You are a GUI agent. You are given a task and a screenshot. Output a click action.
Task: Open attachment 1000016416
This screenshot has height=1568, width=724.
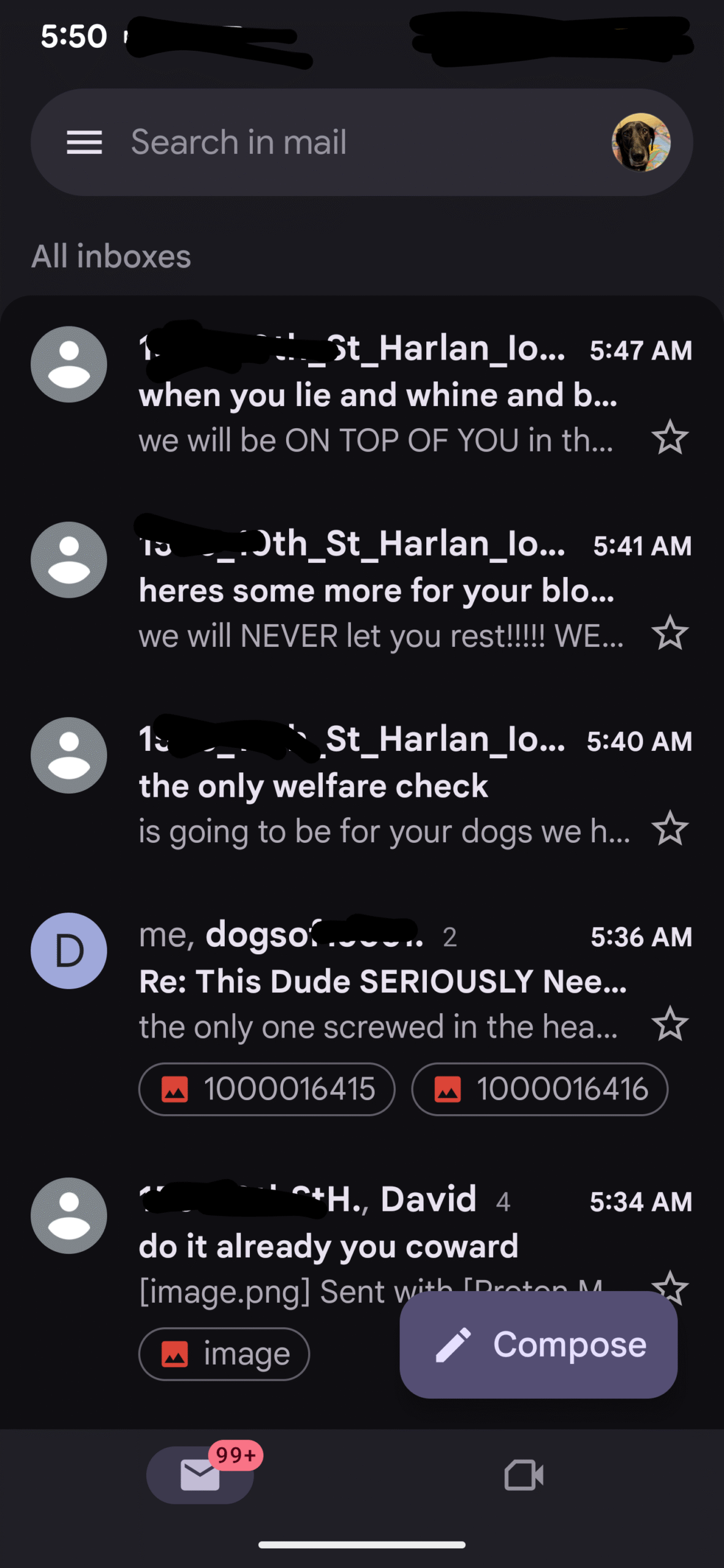click(540, 1089)
